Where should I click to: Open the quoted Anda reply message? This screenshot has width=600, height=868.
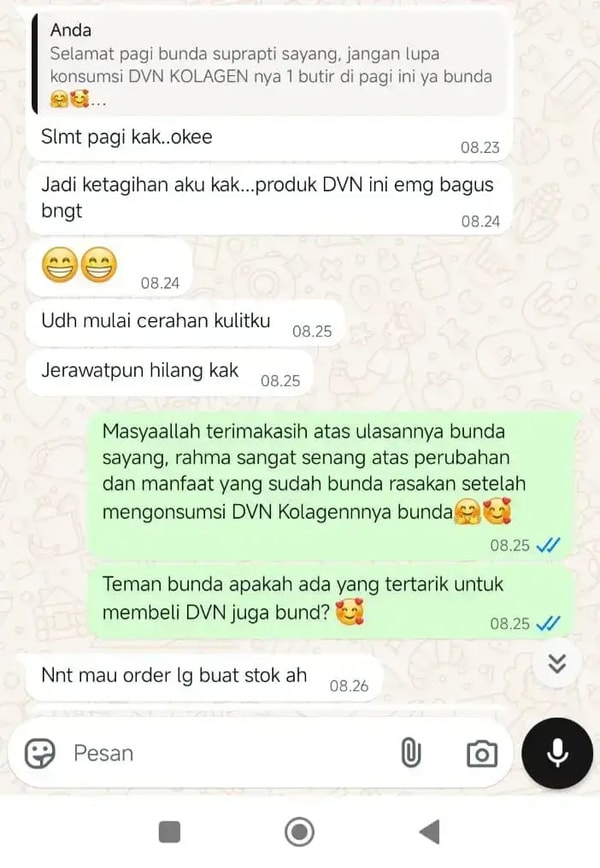(x=270, y=65)
